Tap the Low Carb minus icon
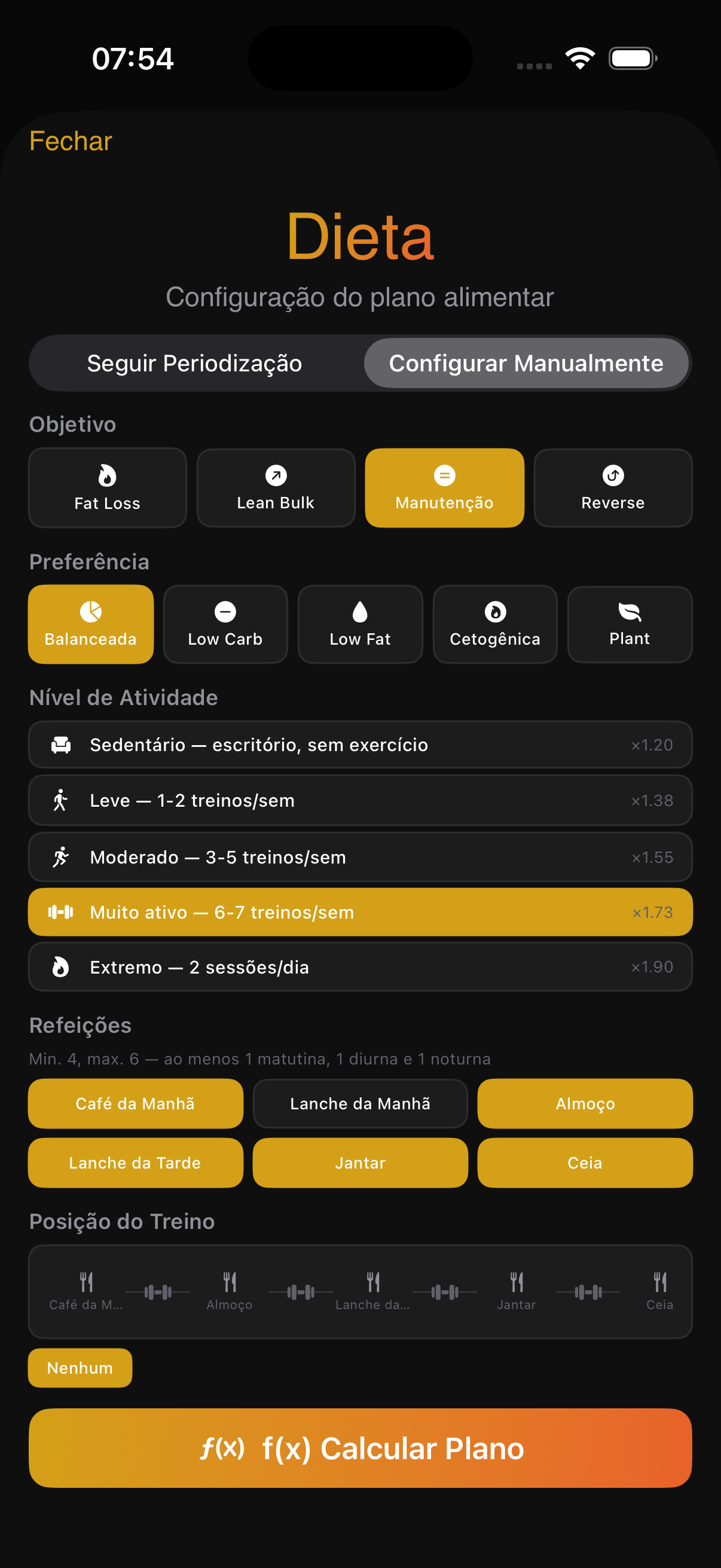The height and width of the screenshot is (1568, 721). point(225,611)
